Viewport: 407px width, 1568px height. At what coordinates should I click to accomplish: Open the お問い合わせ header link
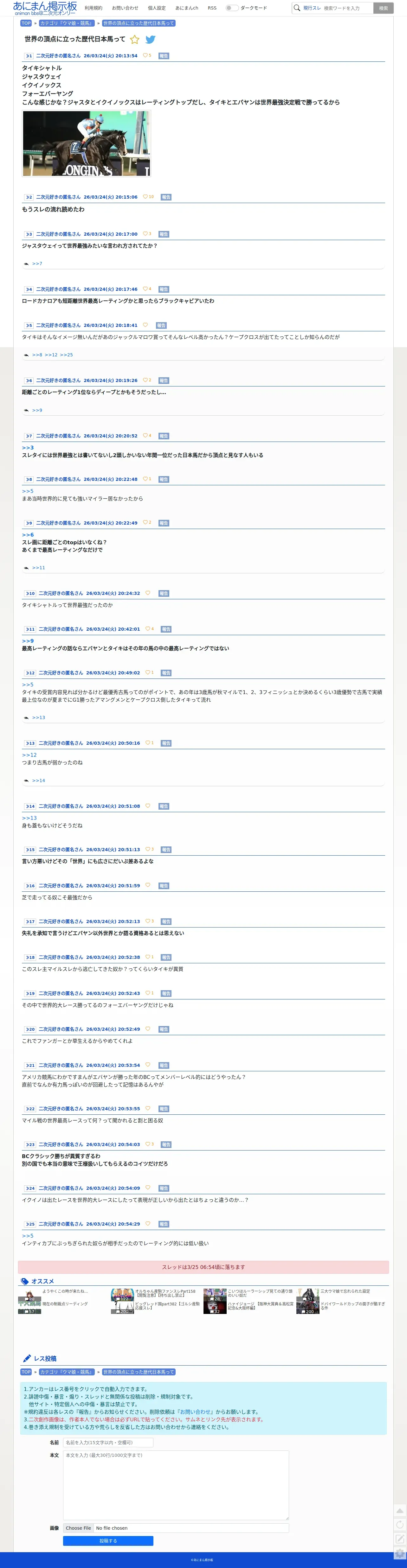(x=125, y=8)
